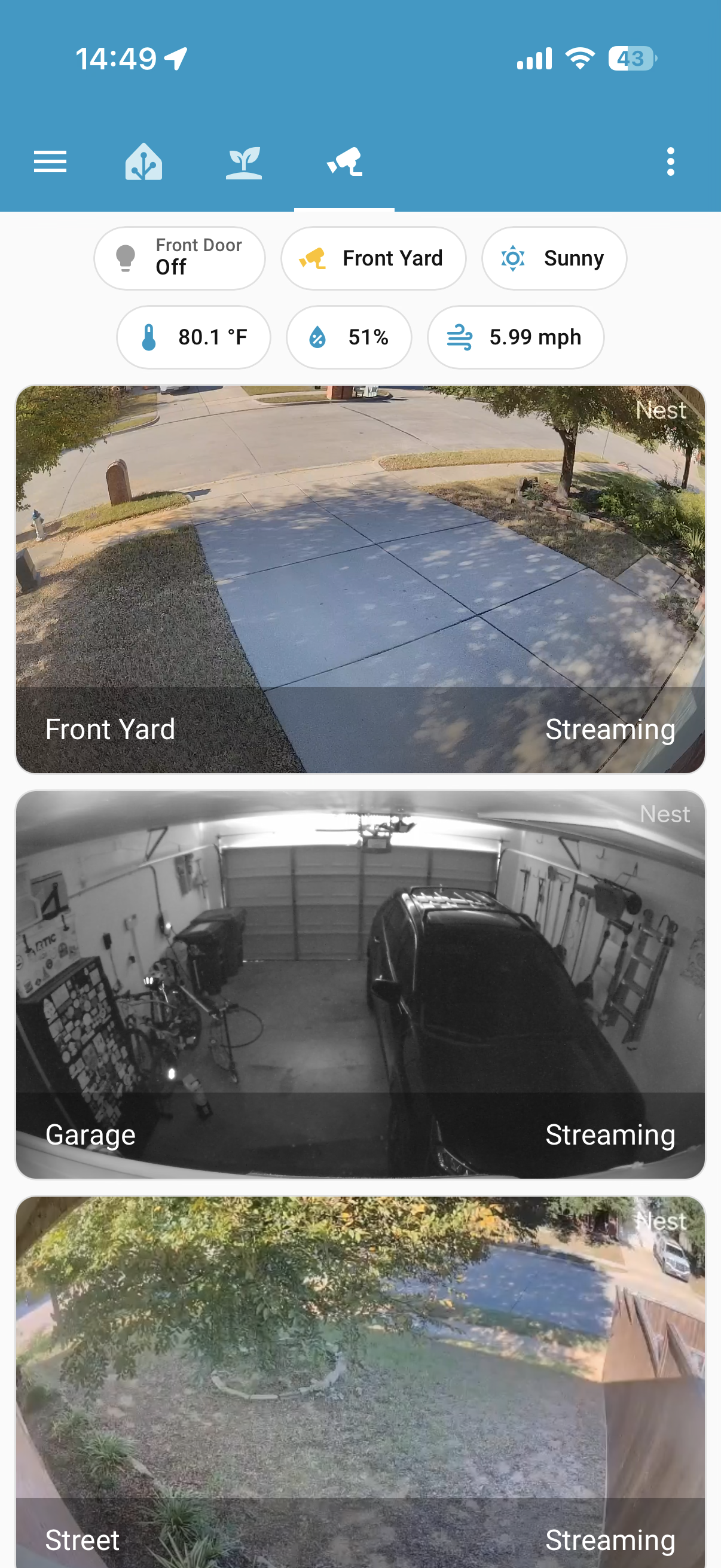Select the Home Assistant home tab icon
This screenshot has height=1568, width=721.
pyautogui.click(x=143, y=161)
